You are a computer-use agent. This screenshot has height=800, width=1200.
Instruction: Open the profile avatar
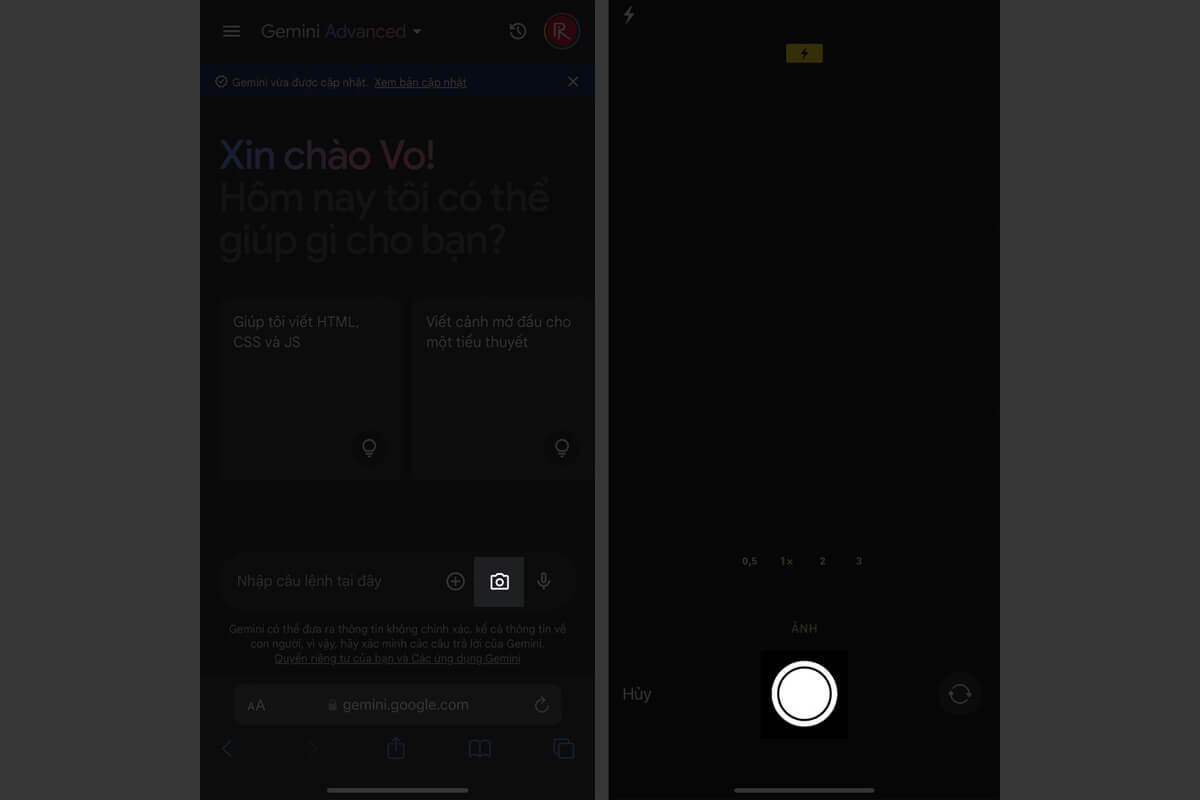[561, 31]
